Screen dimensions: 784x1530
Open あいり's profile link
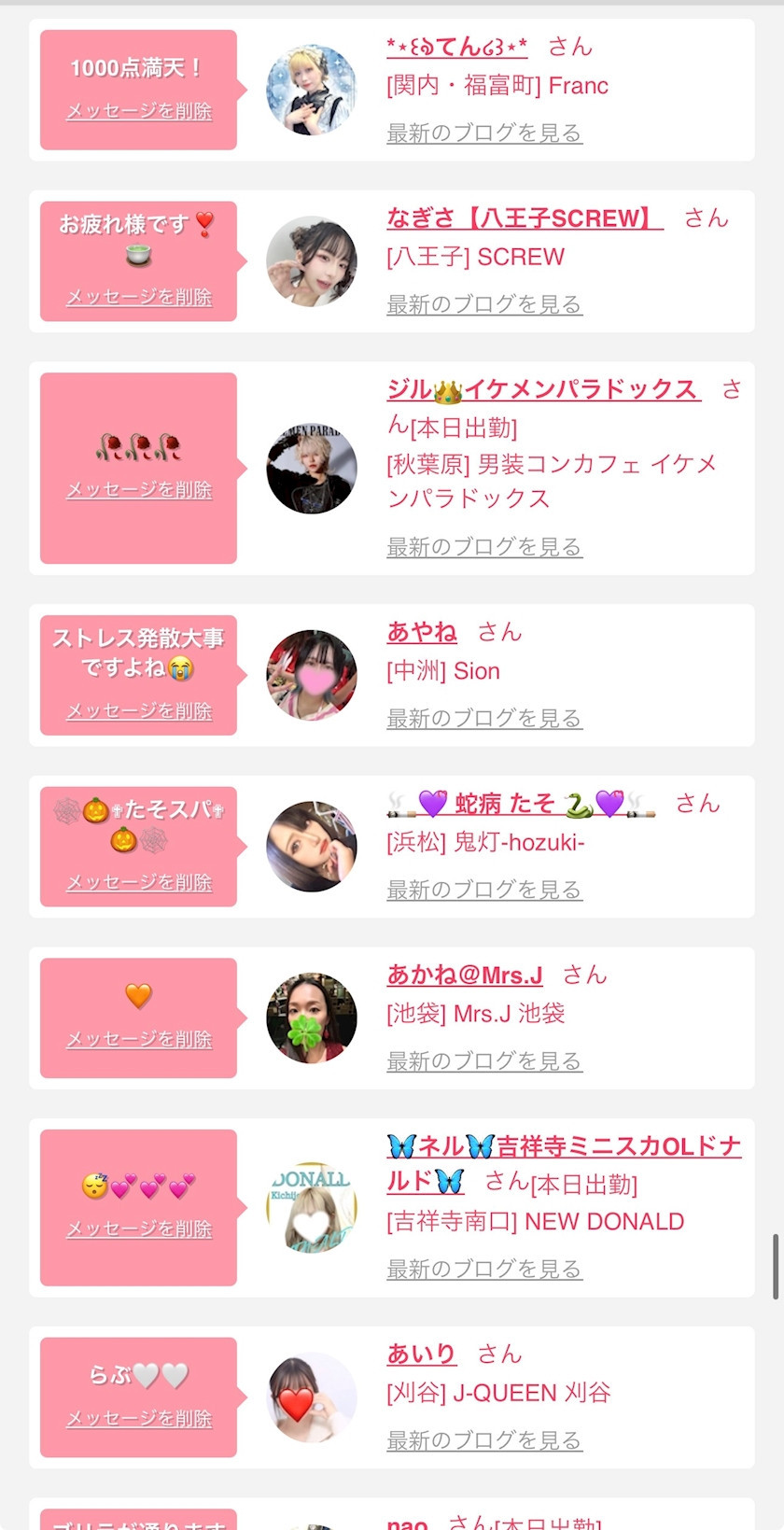[x=422, y=1355]
